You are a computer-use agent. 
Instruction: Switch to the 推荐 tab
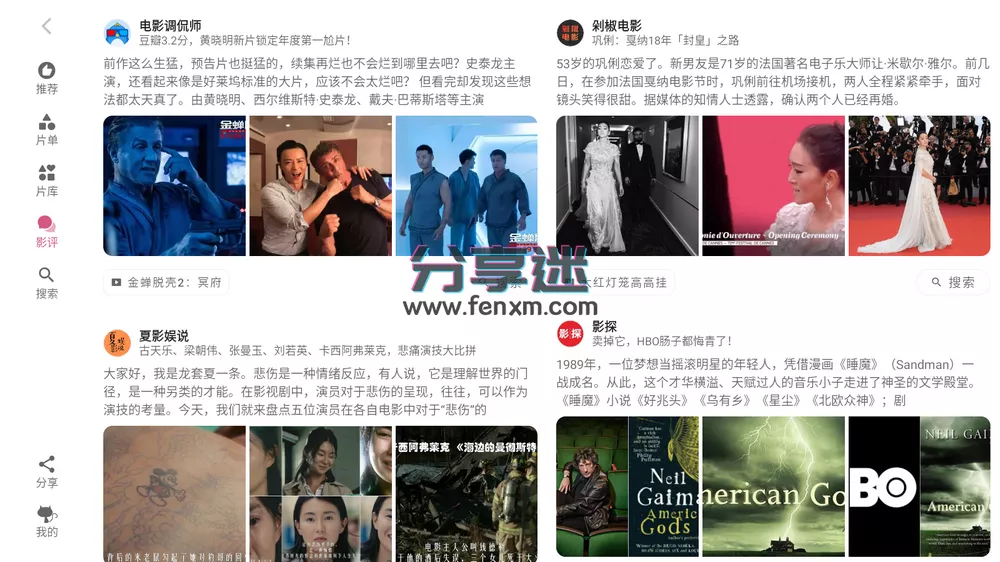pos(47,77)
